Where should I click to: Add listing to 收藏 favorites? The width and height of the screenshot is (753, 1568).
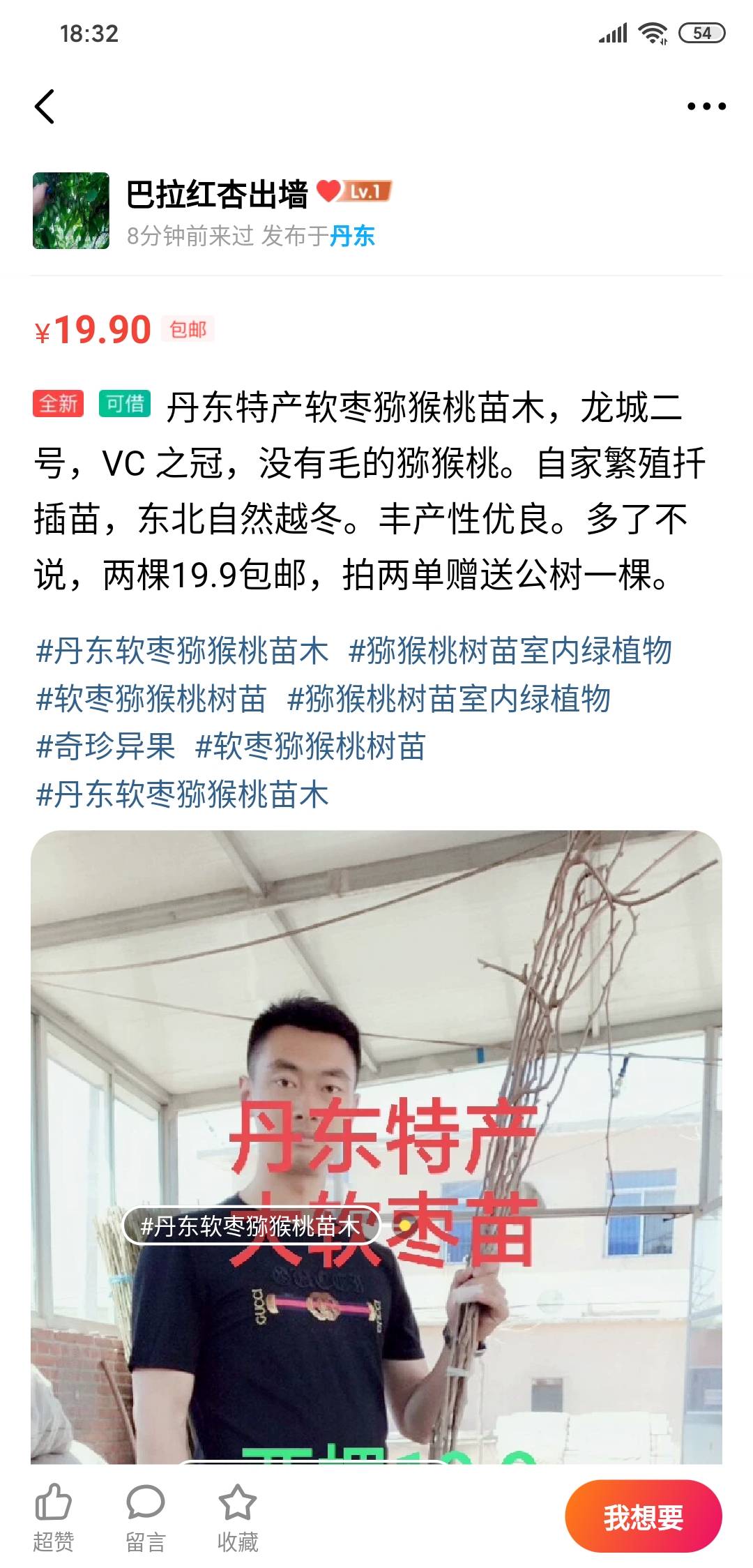tap(238, 1515)
